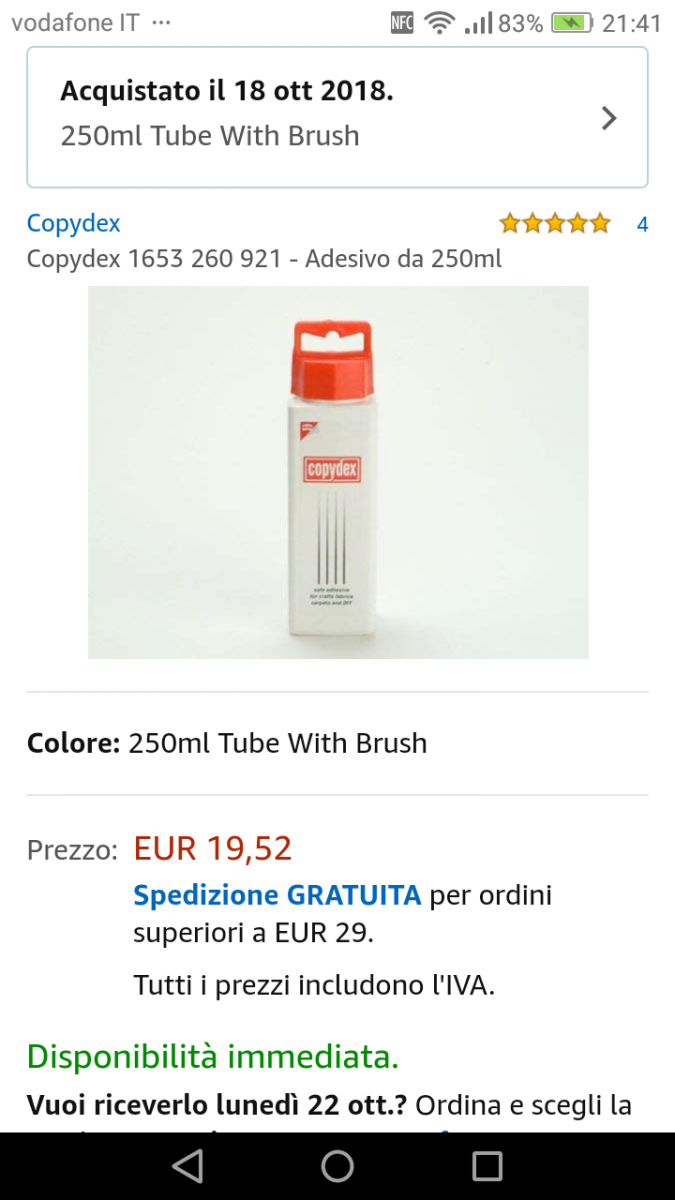675x1200 pixels.
Task: View the five-star customer reviews
Action: pos(555,224)
